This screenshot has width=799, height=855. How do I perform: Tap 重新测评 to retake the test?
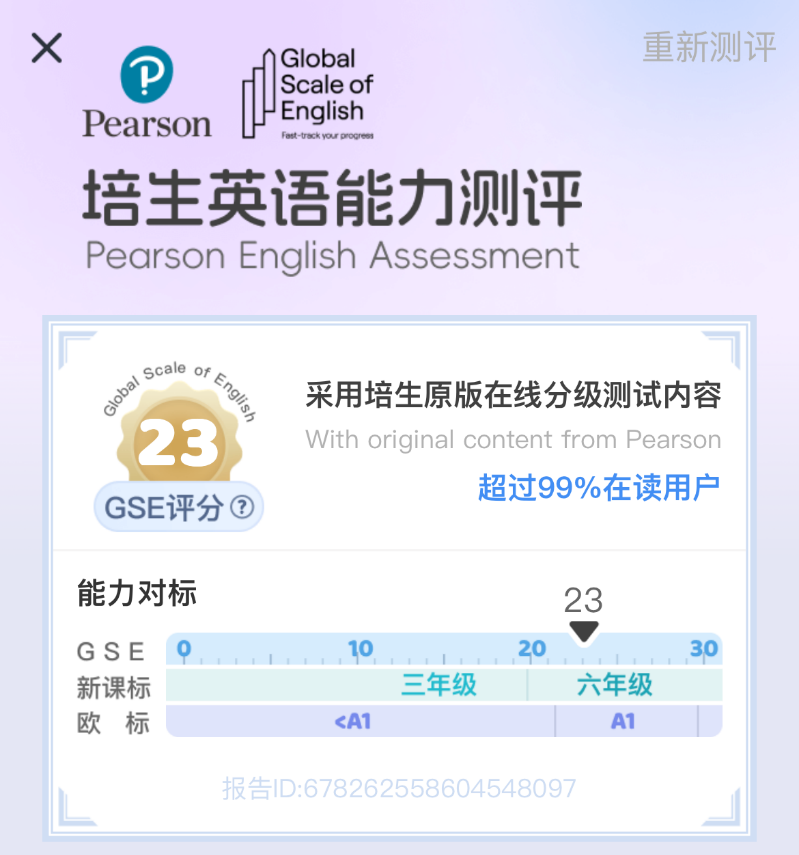709,47
